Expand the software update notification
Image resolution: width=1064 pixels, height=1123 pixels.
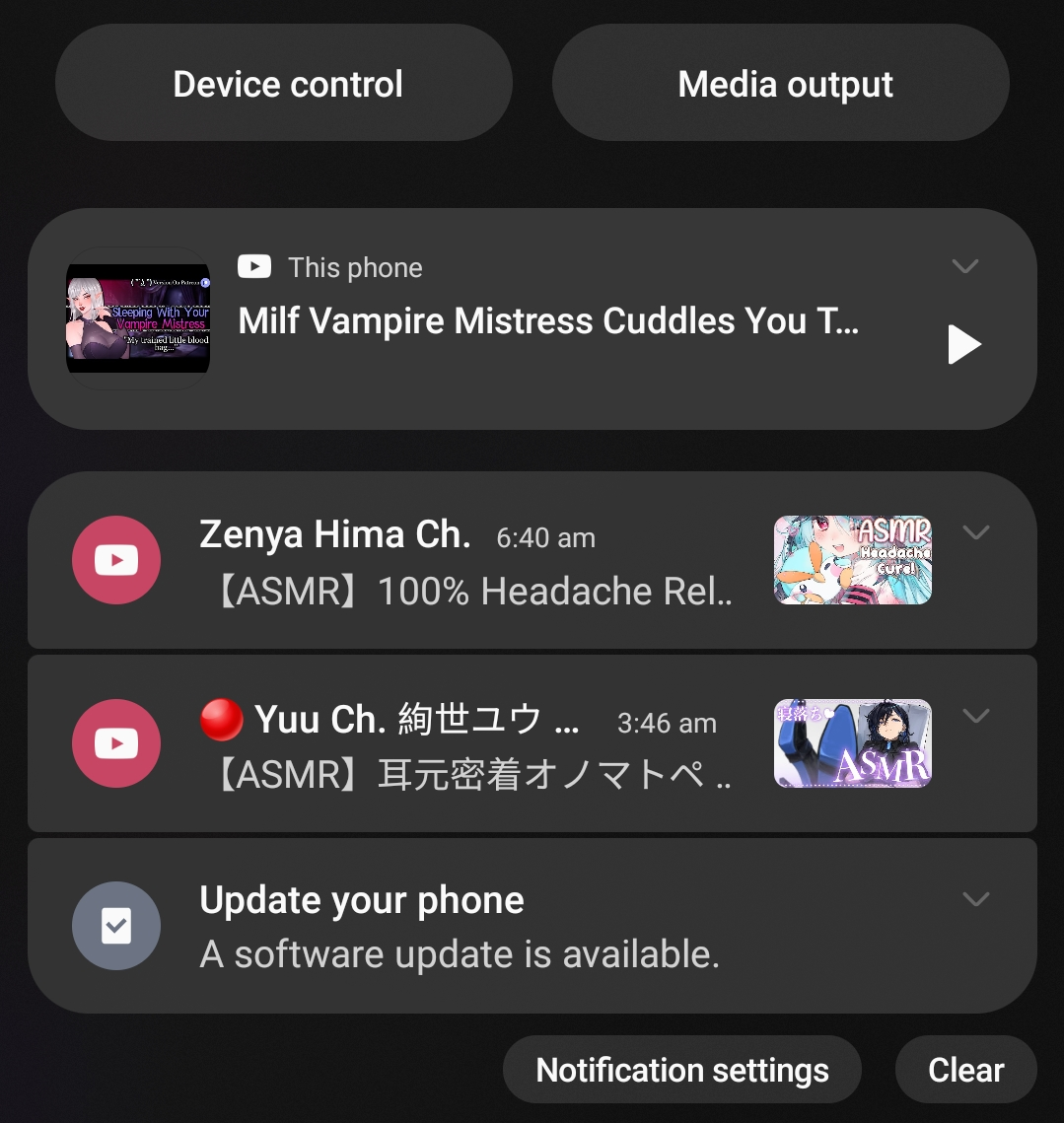point(975,899)
